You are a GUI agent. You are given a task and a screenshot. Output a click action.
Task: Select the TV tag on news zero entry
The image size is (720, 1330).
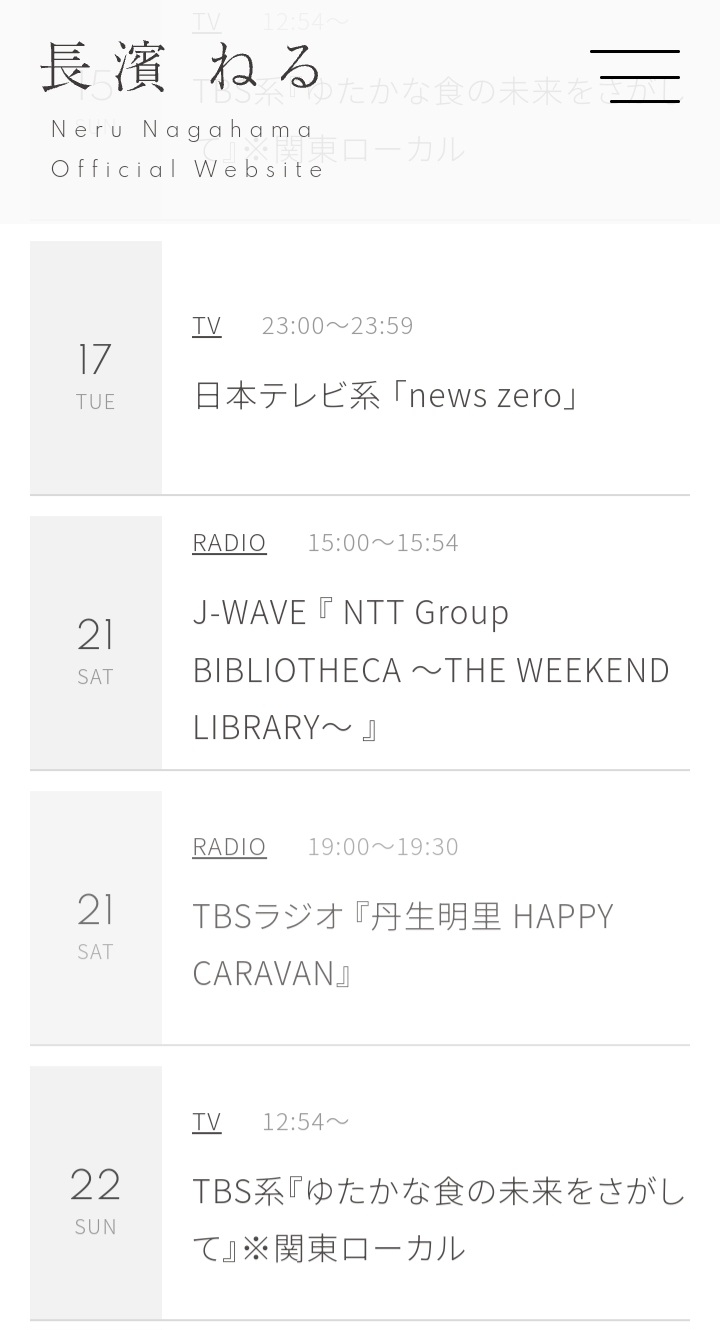[x=207, y=325]
